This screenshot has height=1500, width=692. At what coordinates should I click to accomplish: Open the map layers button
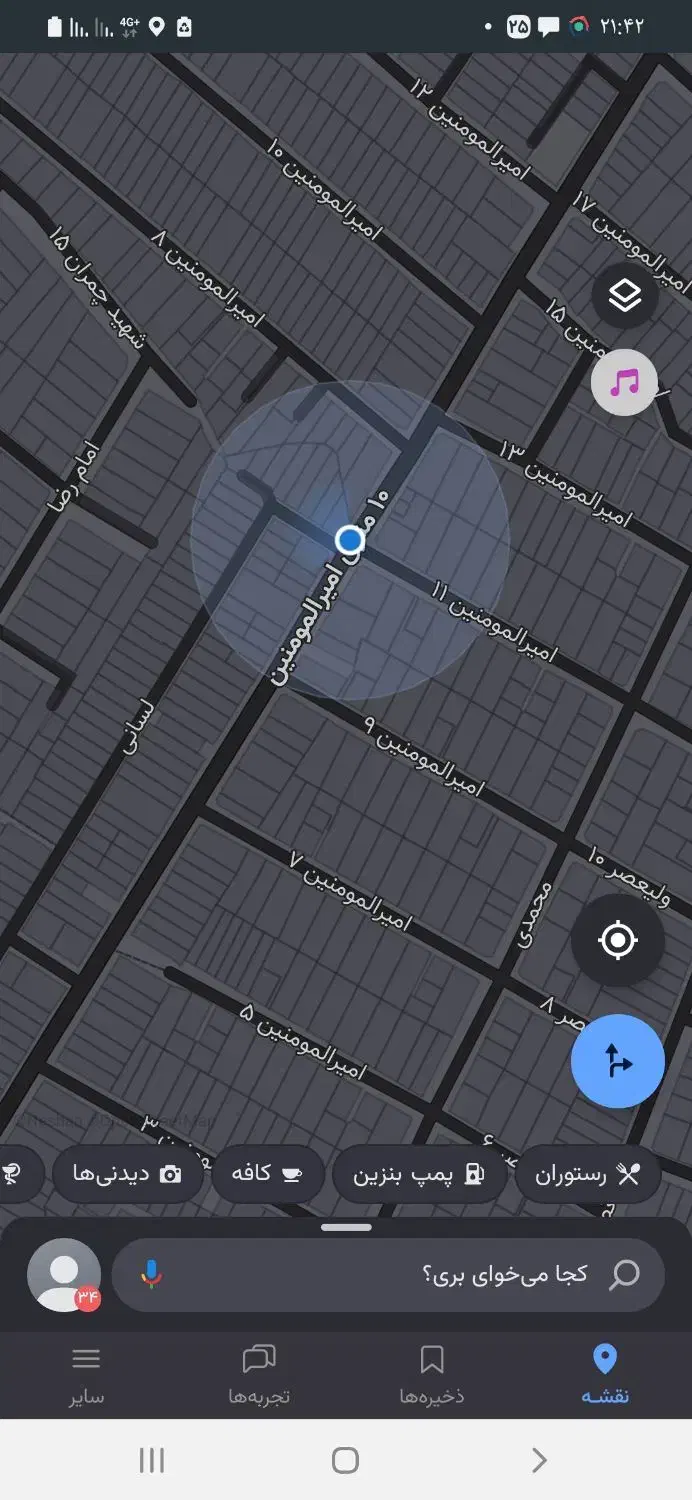point(625,296)
